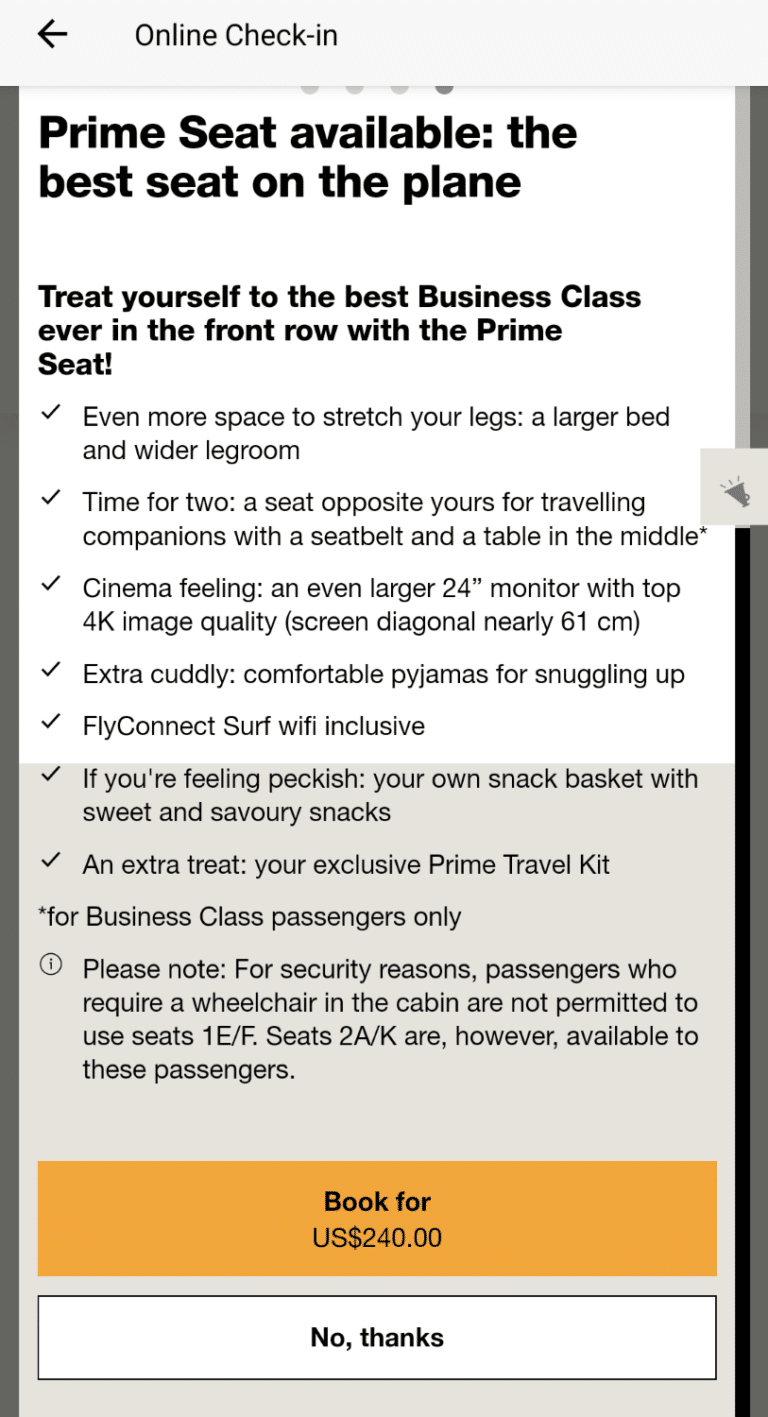Select the active fourth progress dot
This screenshot has height=1417, width=768.
coord(444,87)
